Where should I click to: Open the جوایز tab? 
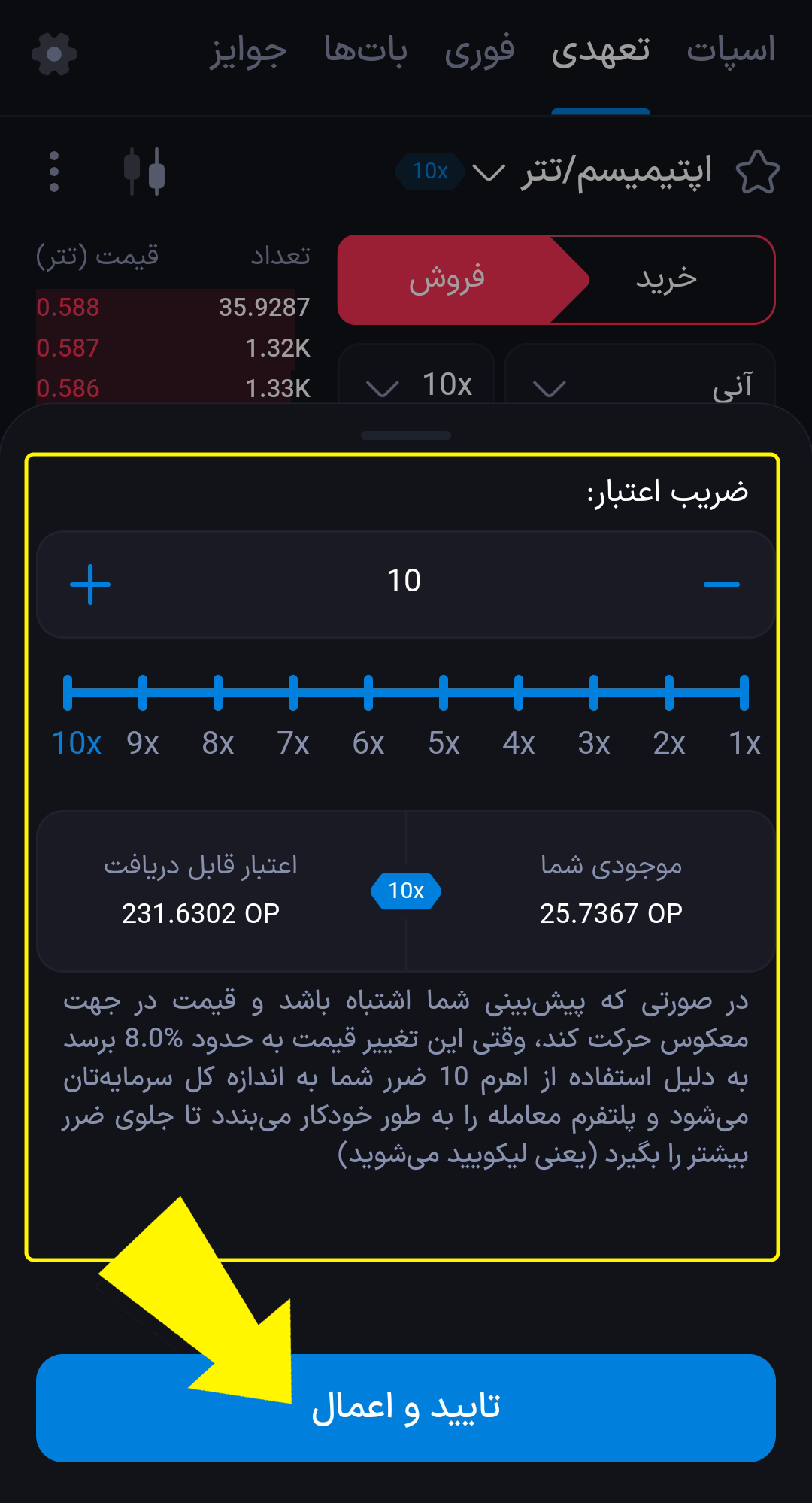248,50
